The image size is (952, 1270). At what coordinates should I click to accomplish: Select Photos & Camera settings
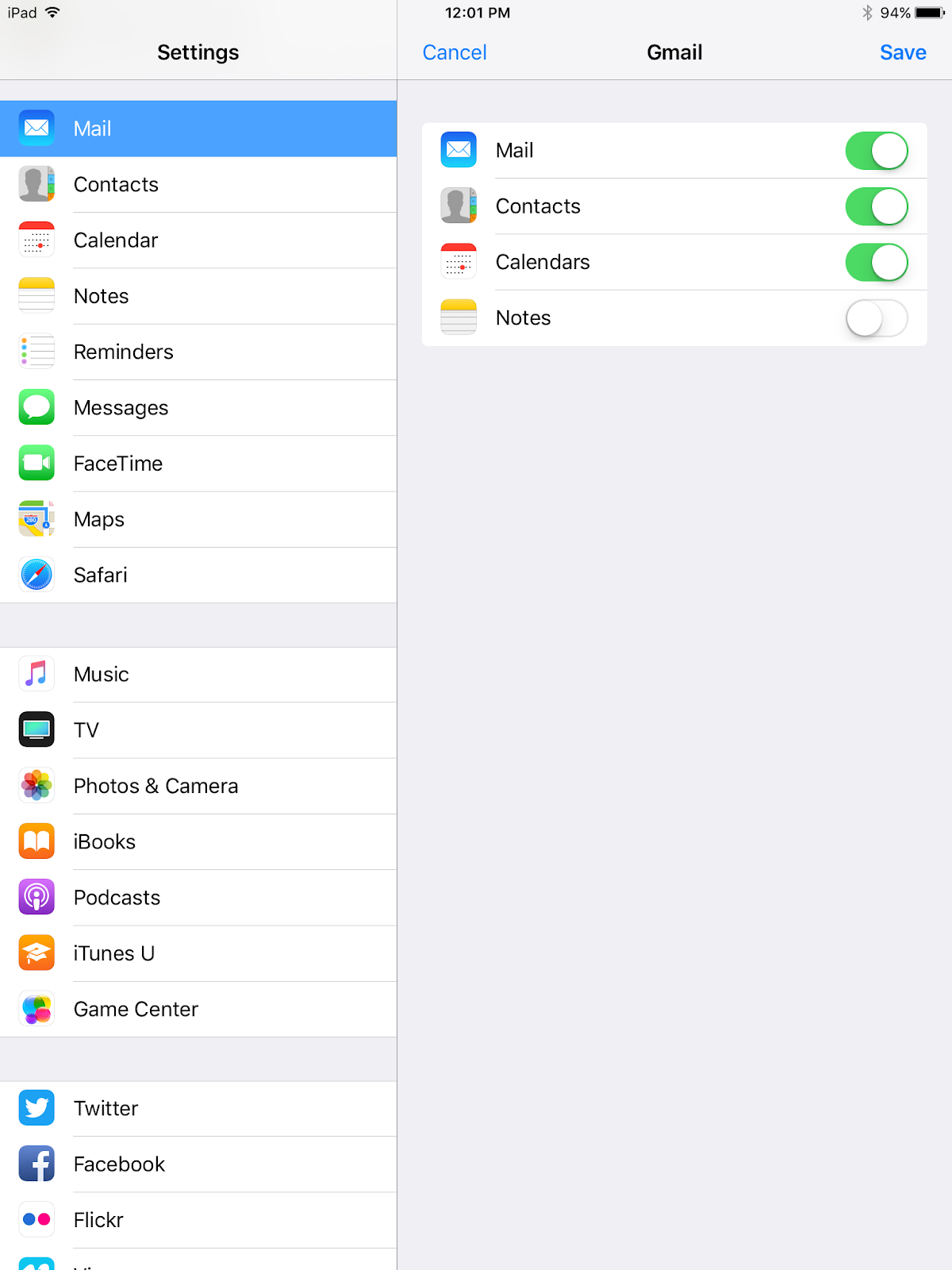click(x=198, y=786)
